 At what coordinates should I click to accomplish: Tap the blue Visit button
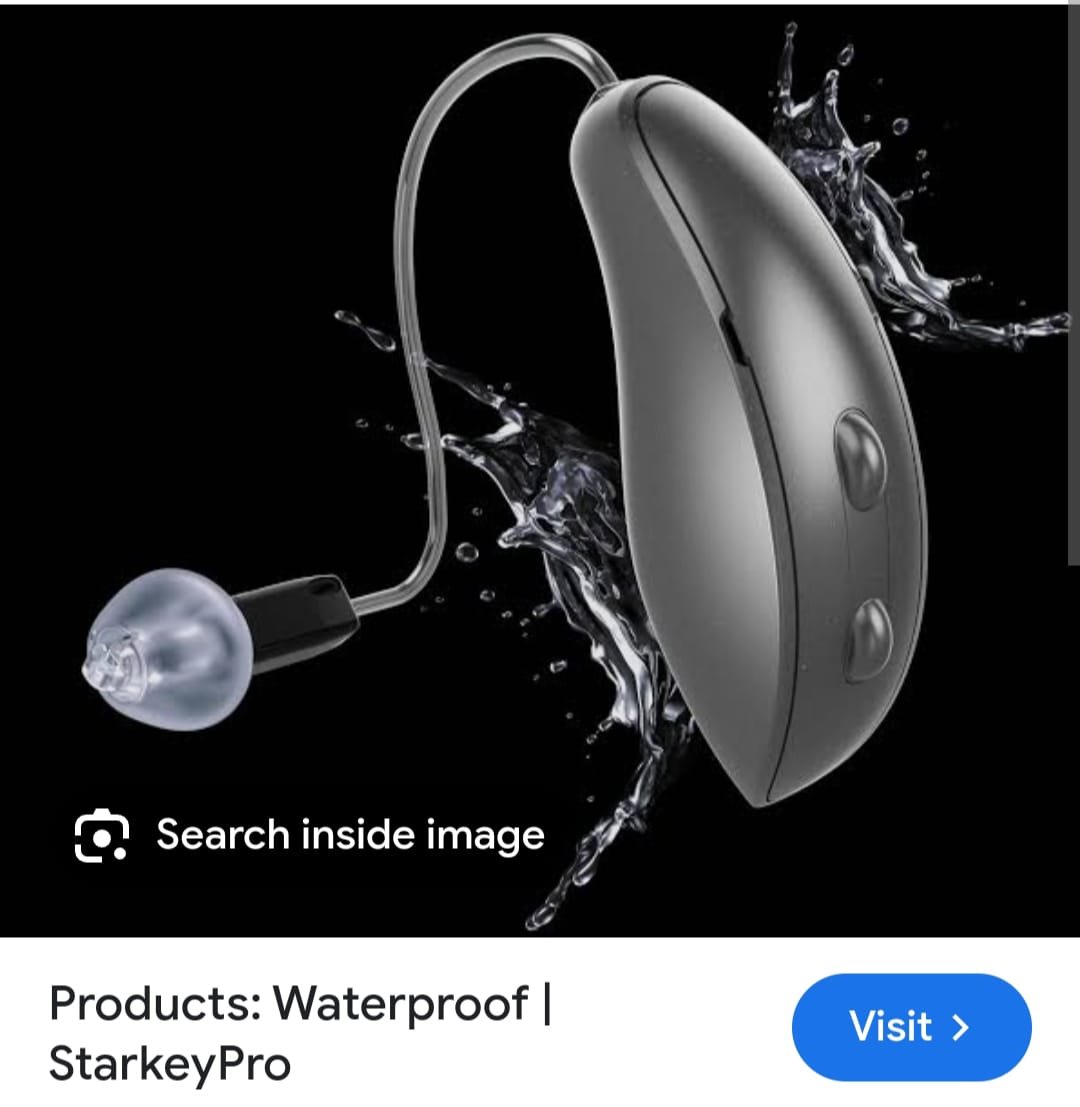(x=910, y=1027)
